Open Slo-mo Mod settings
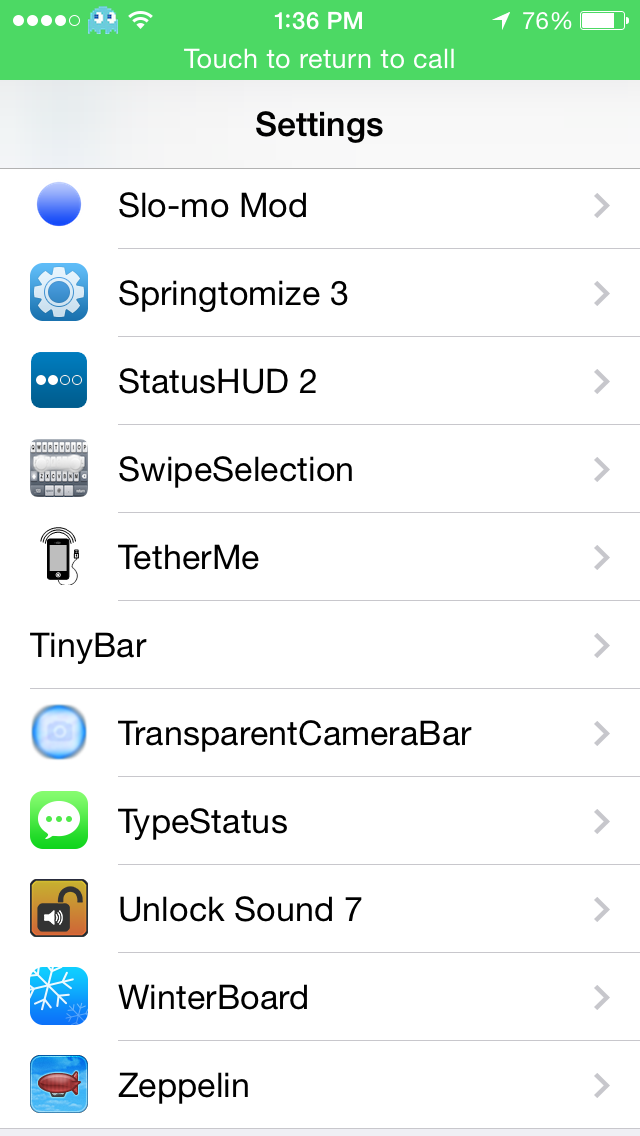Image resolution: width=640 pixels, height=1136 pixels. pos(320,206)
